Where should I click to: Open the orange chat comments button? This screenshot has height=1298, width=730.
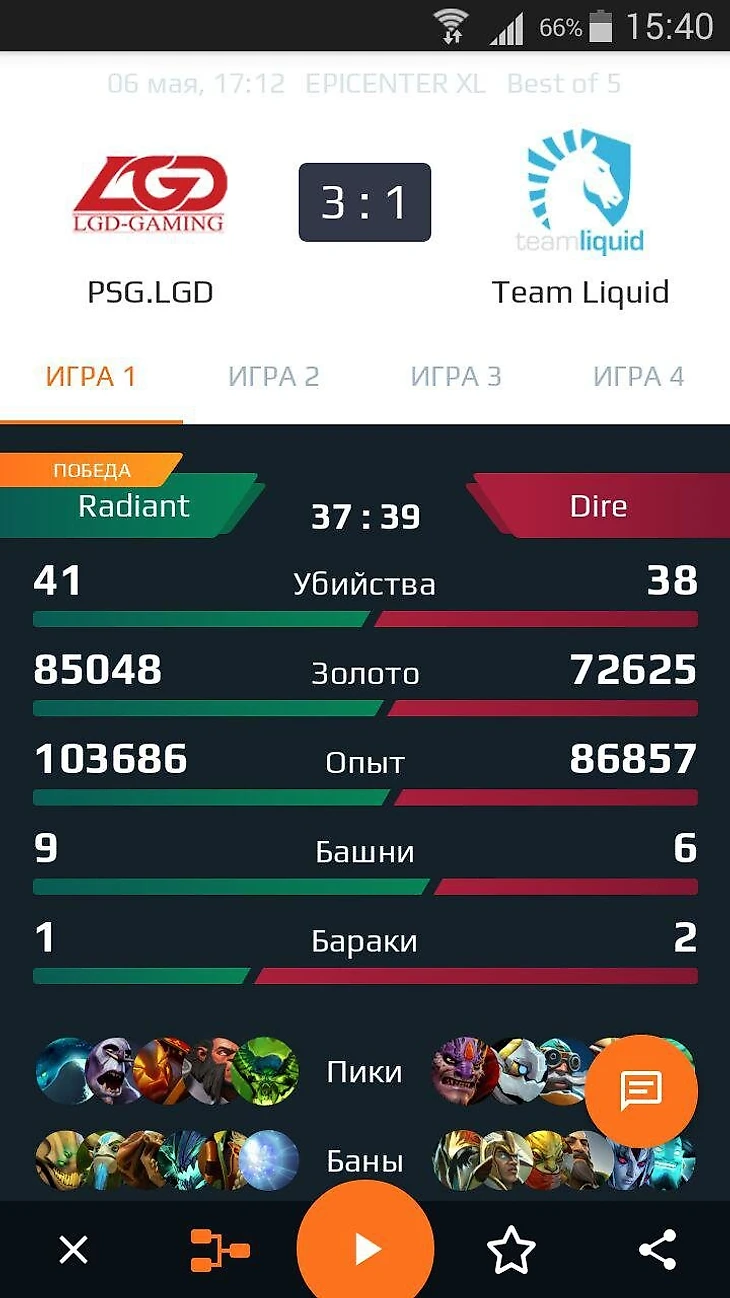coord(641,1091)
